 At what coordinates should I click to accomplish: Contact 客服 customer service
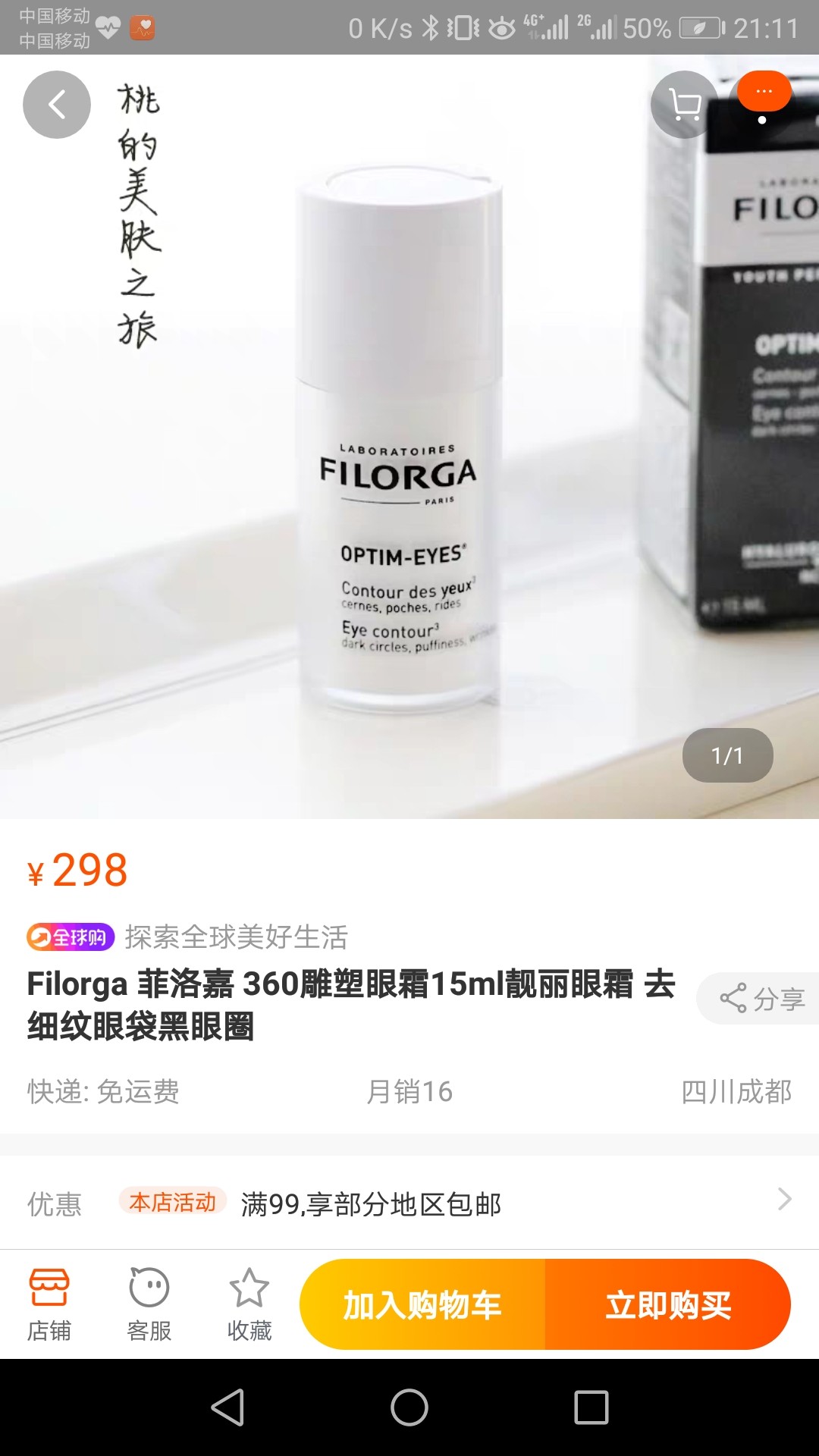tap(149, 1304)
